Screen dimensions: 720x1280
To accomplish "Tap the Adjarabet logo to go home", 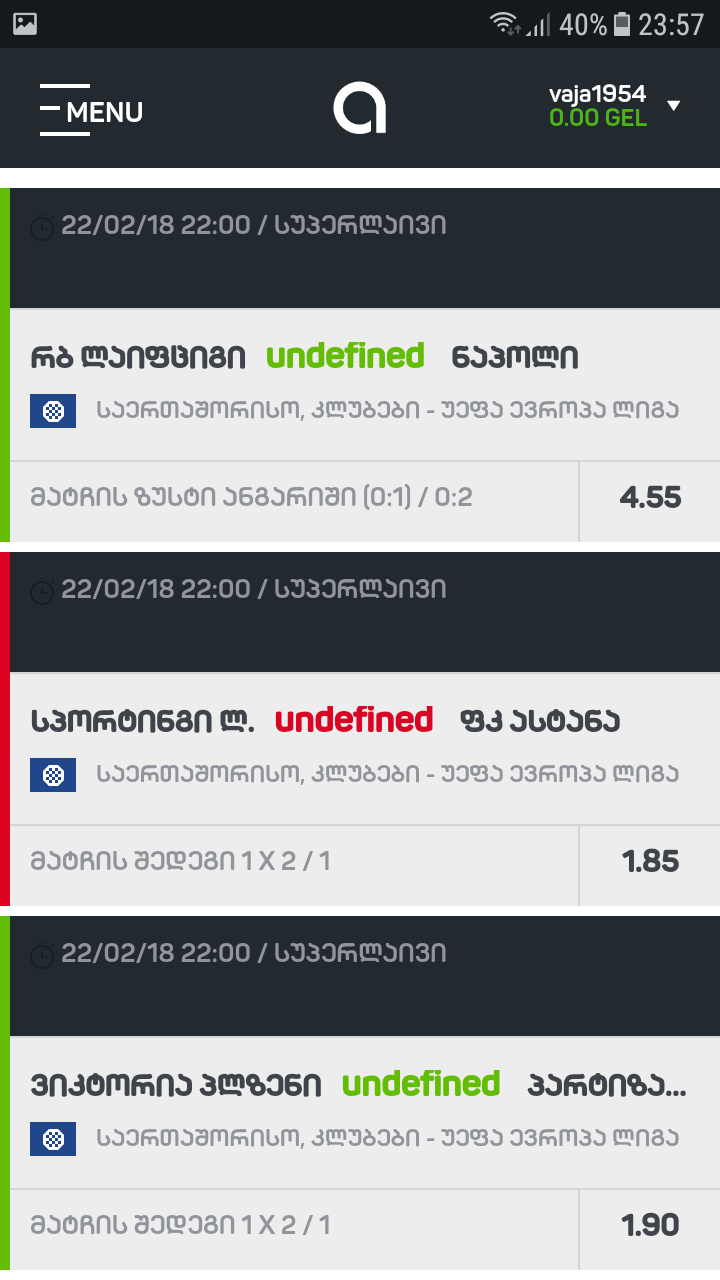I will 360,109.
